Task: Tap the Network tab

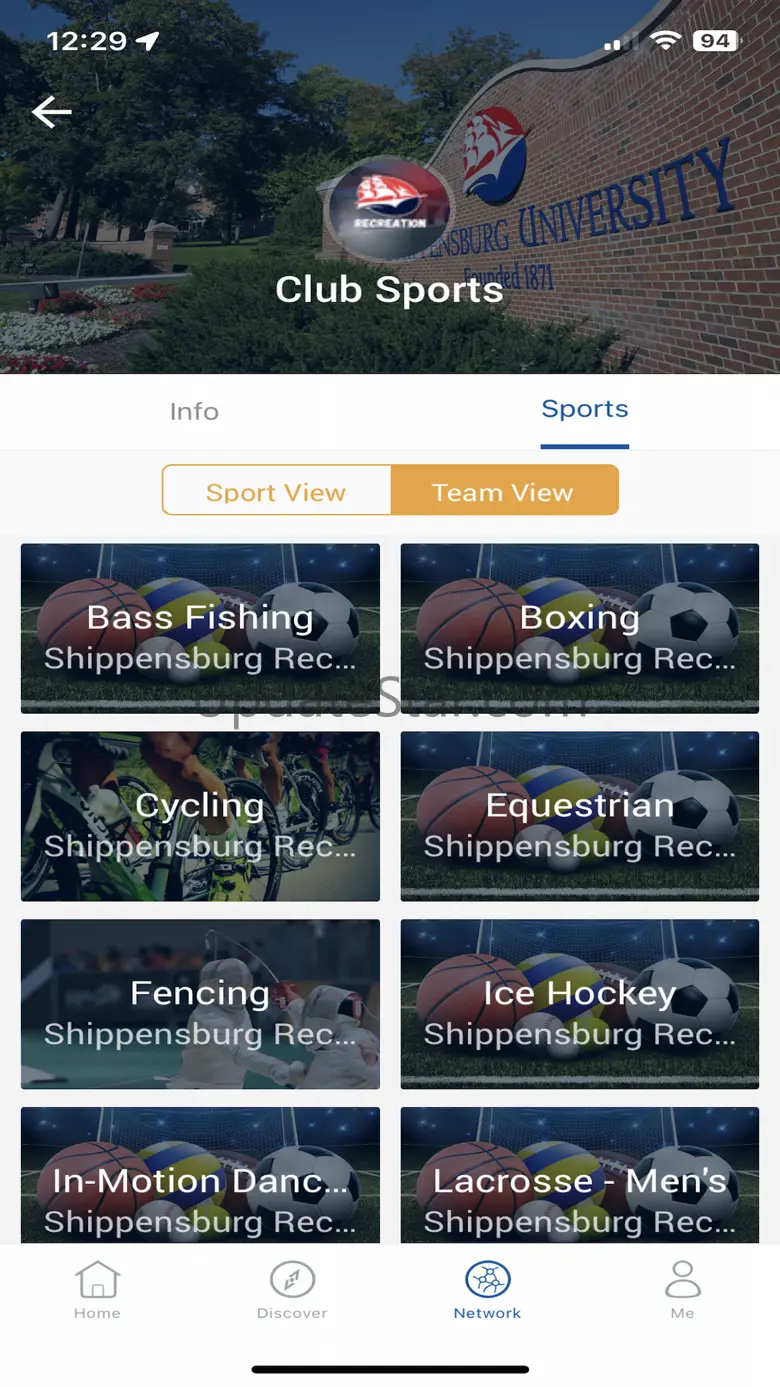Action: tap(487, 1290)
